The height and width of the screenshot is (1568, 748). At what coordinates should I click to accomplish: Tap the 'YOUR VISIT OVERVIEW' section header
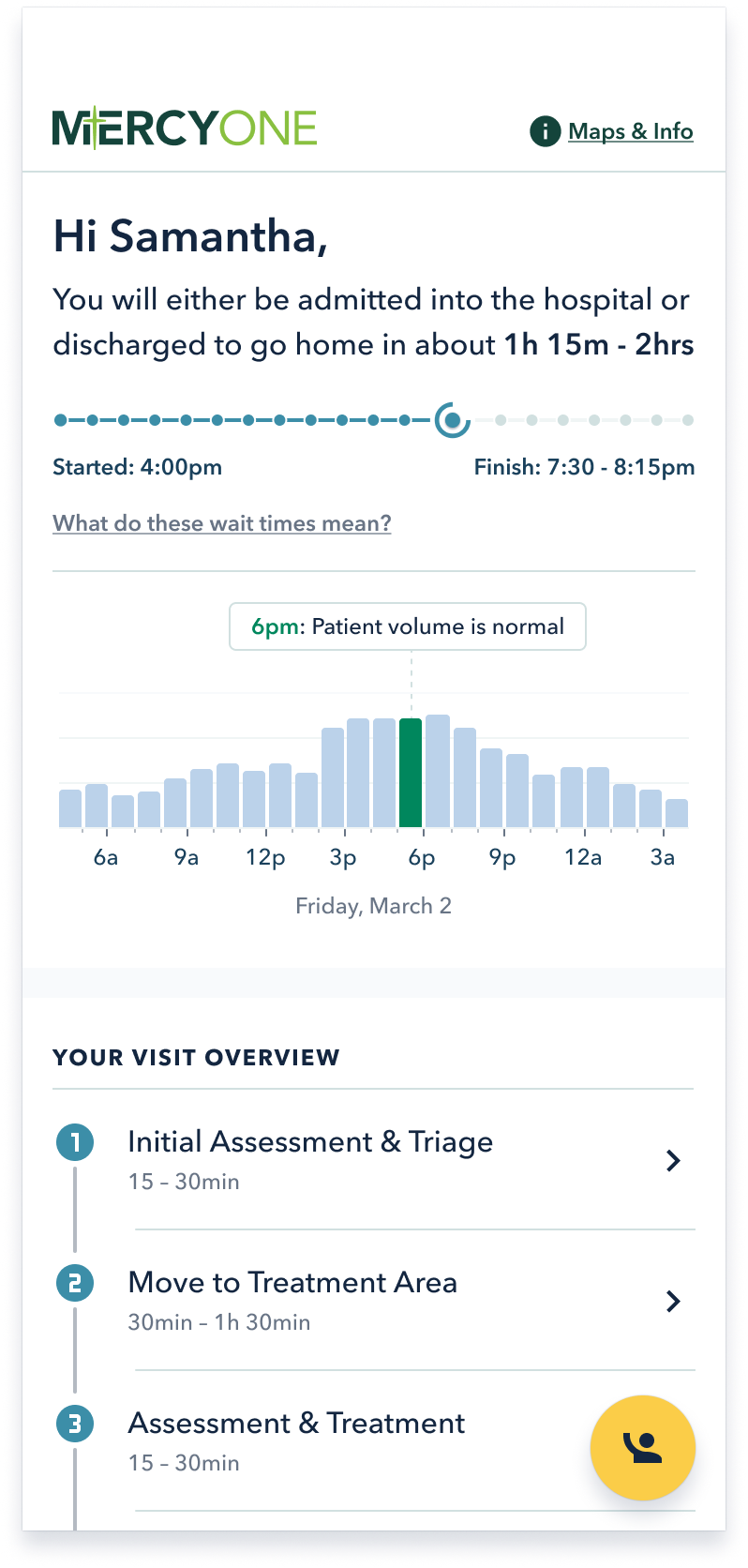pyautogui.click(x=196, y=1057)
